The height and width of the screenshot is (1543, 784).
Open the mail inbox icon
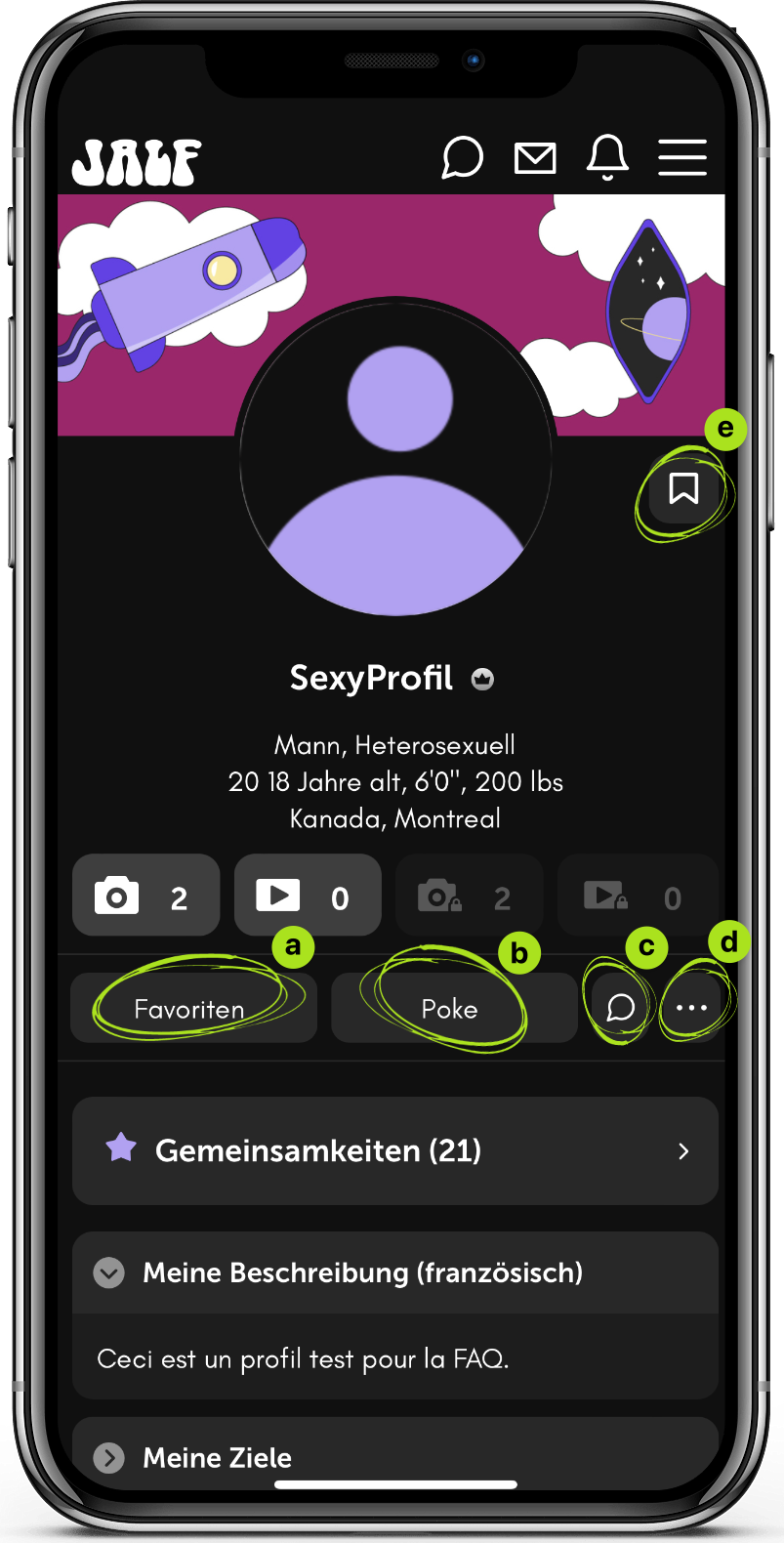(x=535, y=157)
